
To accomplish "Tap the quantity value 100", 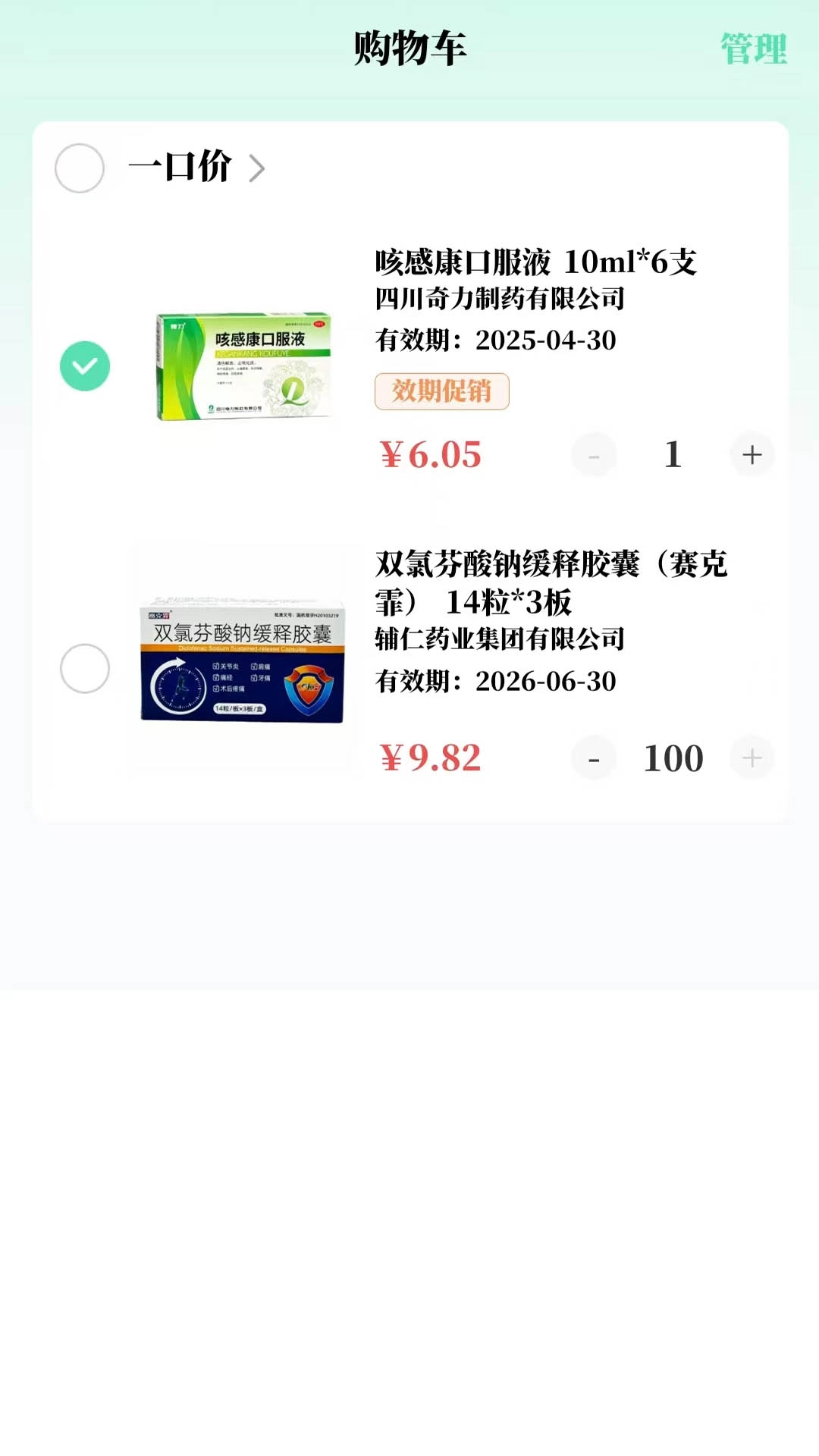I will pos(673,758).
